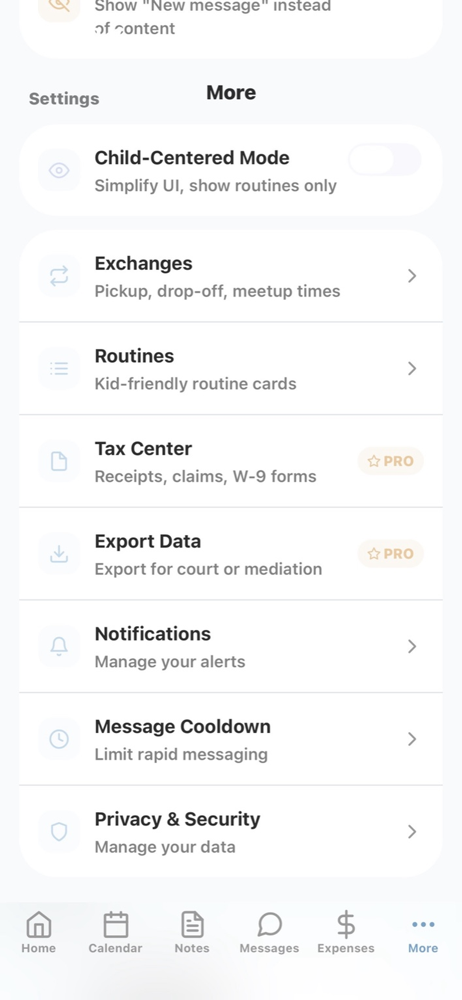Open the Privacy & Security row
The height and width of the screenshot is (1000, 462).
pyautogui.click(x=230, y=831)
